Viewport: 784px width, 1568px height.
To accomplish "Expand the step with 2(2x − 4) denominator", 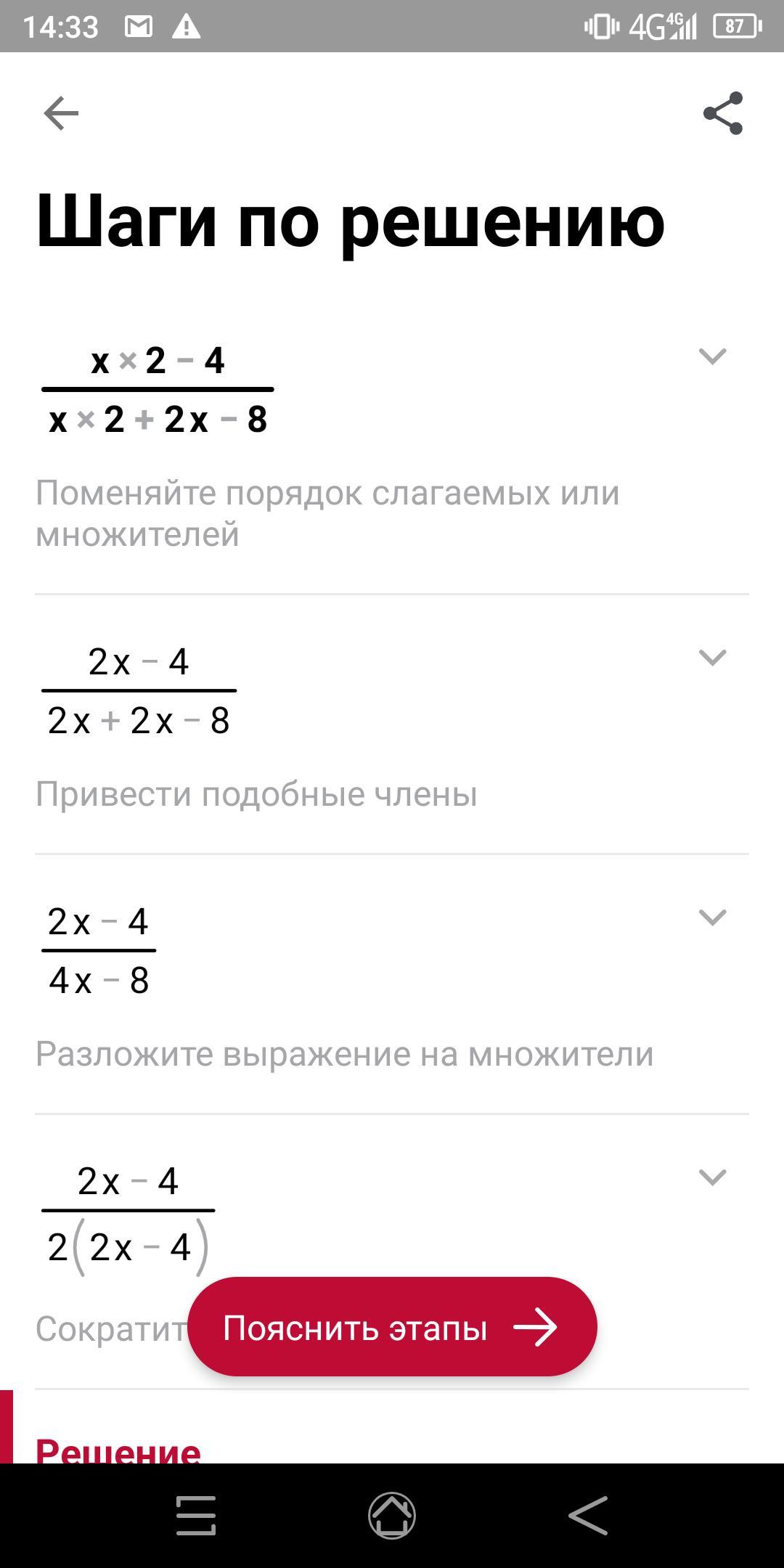I will tap(712, 1177).
